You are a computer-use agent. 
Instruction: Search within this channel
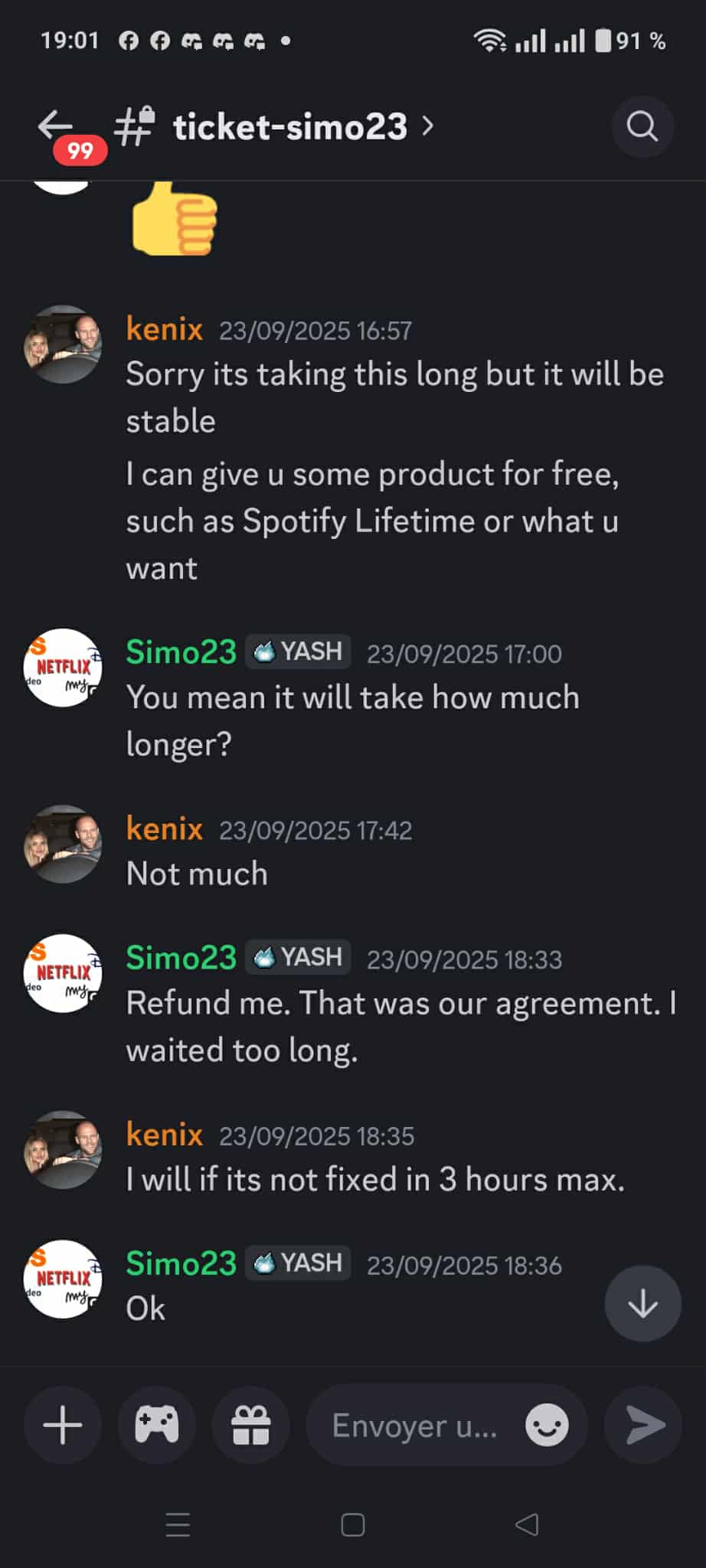642,126
